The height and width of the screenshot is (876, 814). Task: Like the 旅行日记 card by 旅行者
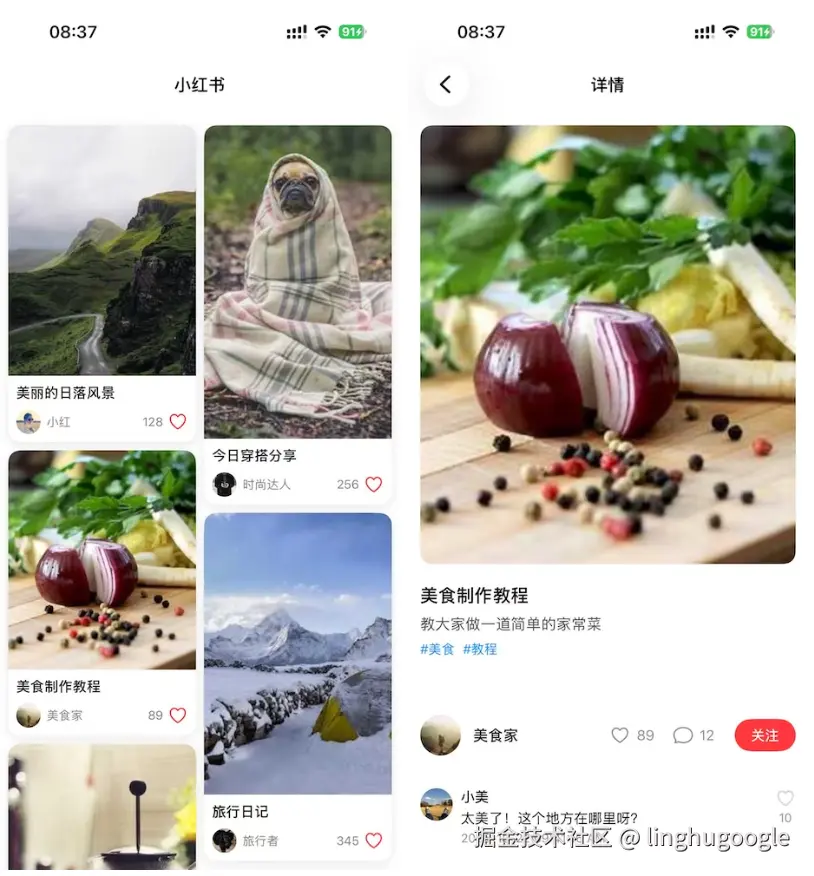374,841
